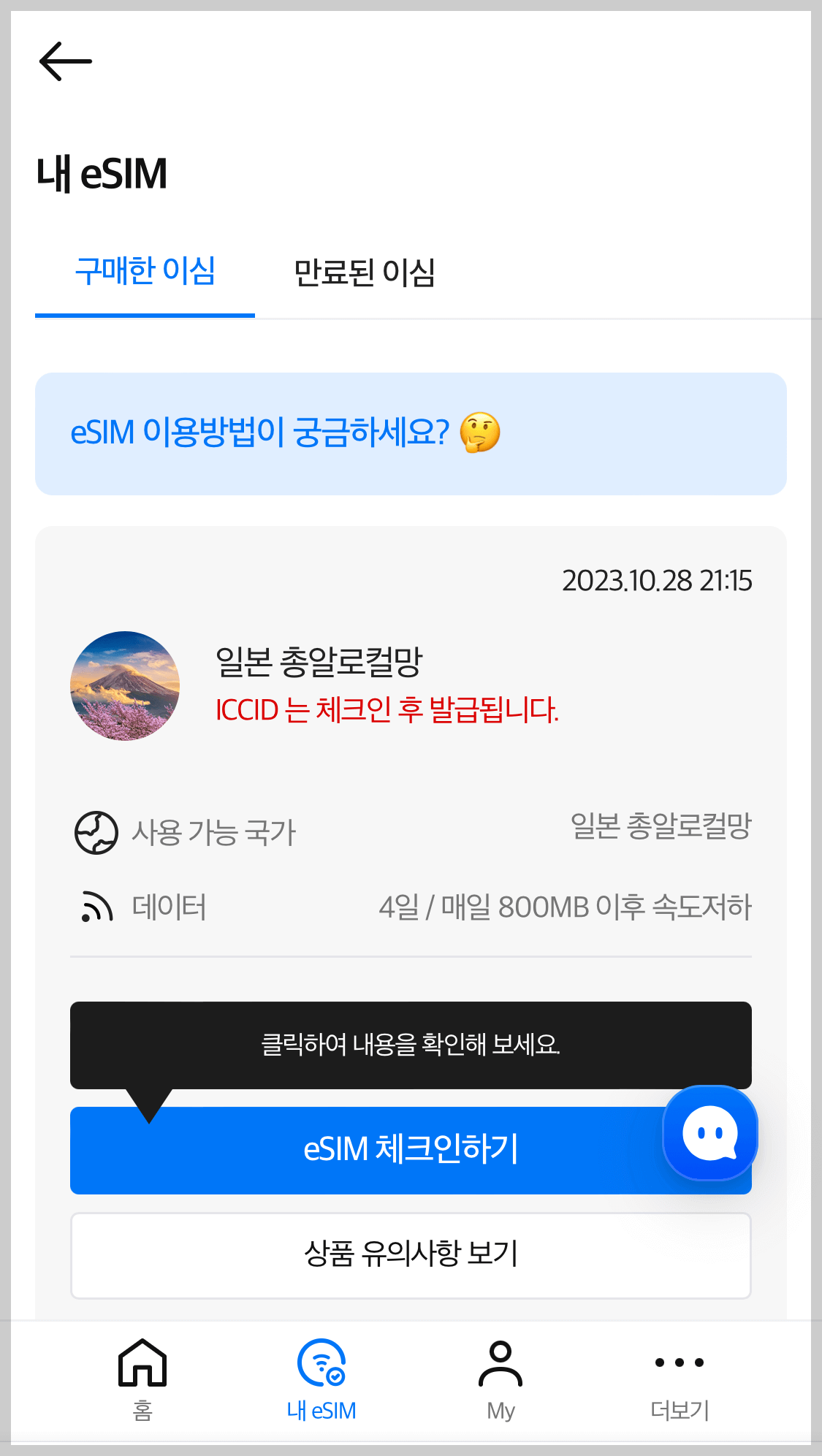Screen dimensions: 822x1456
Task: Open the chat bubble floating button
Action: [708, 1132]
